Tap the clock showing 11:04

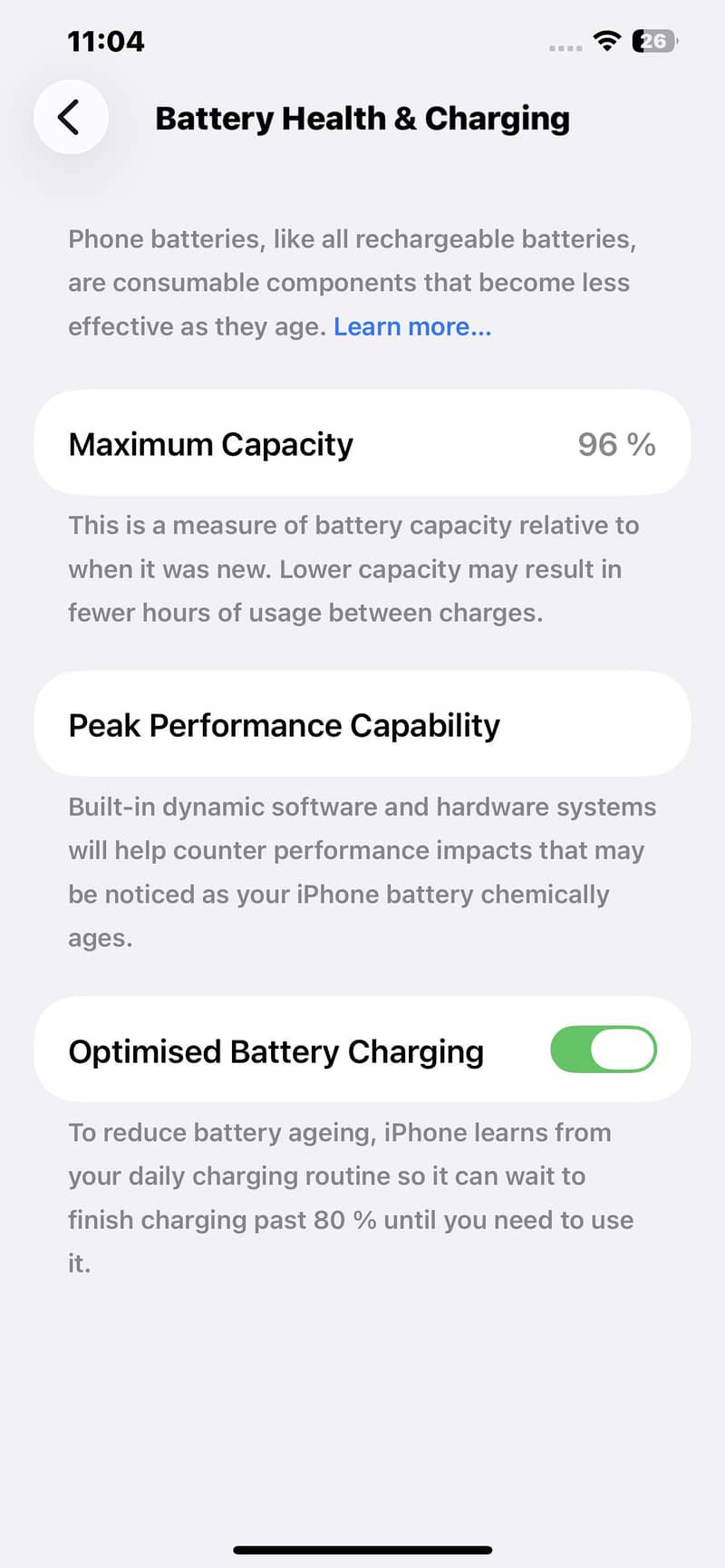click(105, 41)
